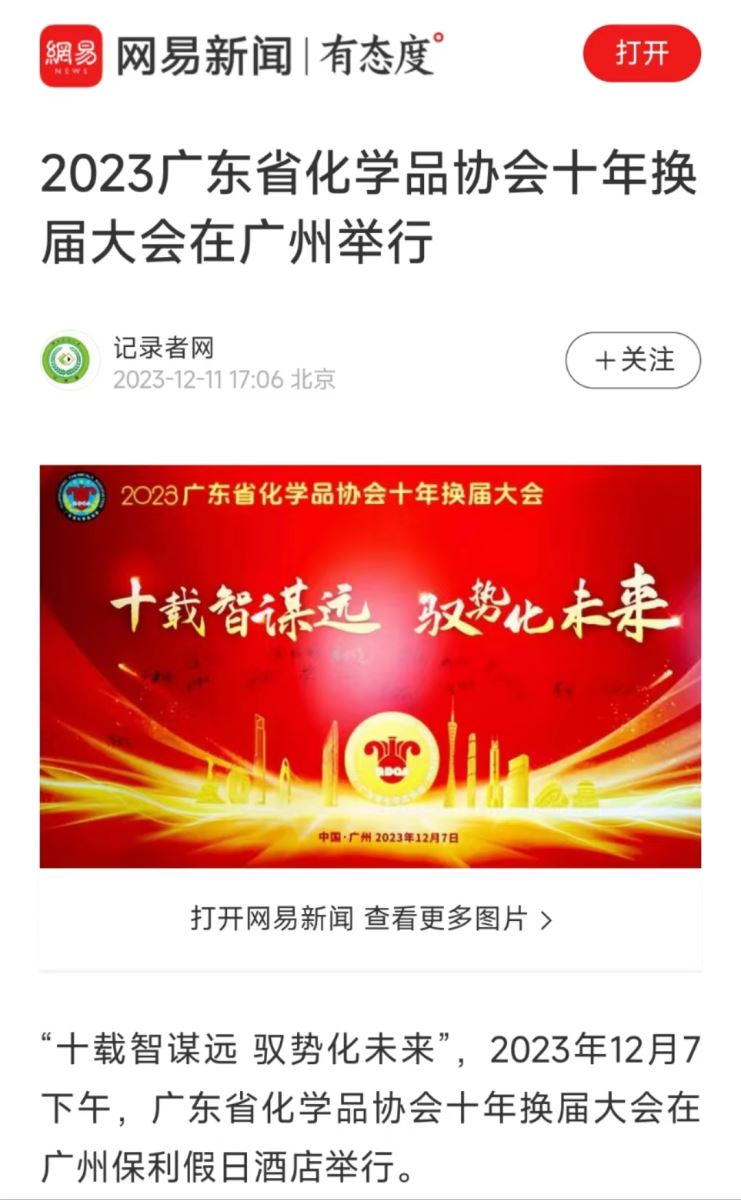Open the 记录者网 author avatar
Image resolution: width=741 pixels, height=1200 pixels.
[70, 361]
